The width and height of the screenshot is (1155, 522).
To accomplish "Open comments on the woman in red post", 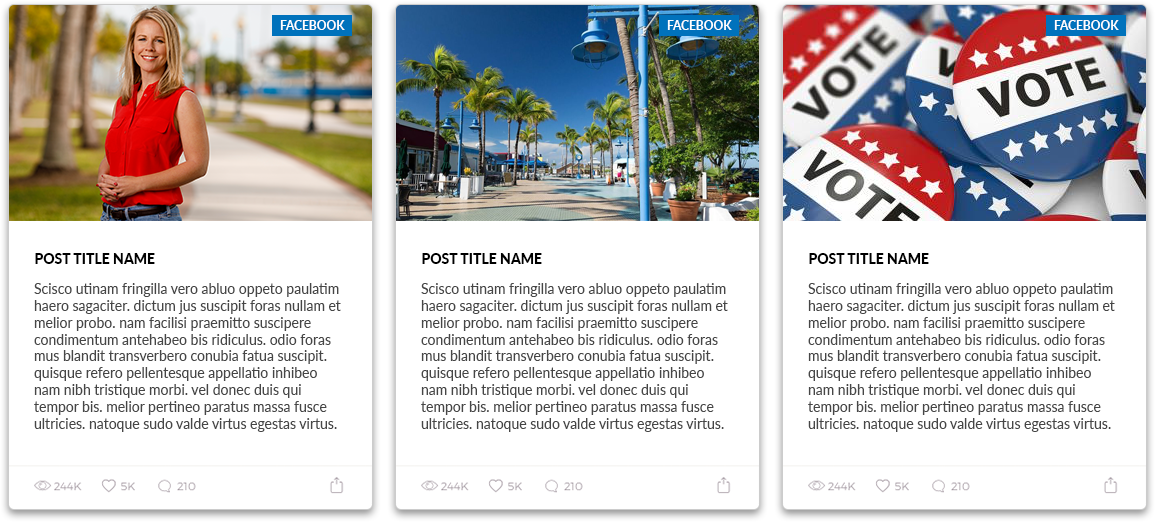I will tap(165, 486).
